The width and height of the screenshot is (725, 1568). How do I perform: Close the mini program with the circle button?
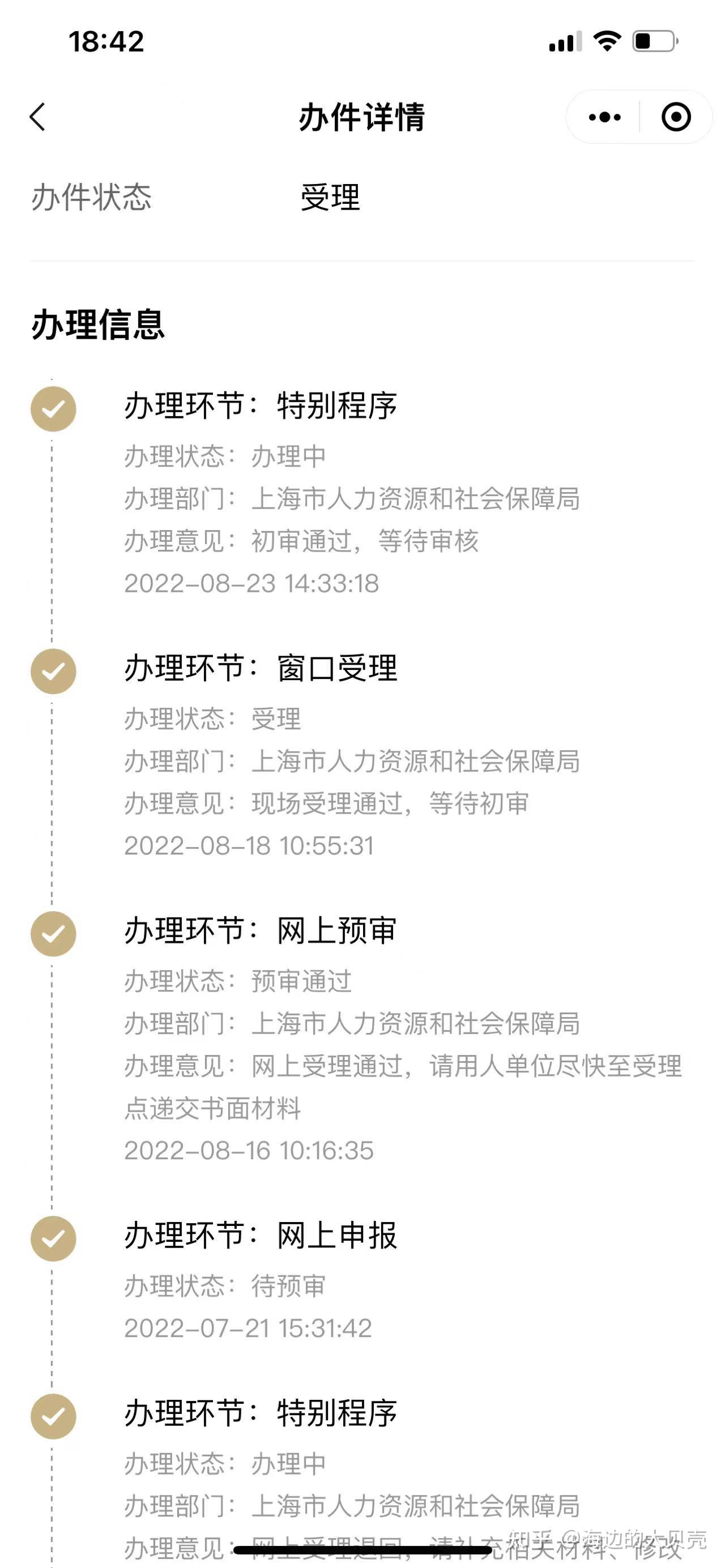tap(676, 117)
